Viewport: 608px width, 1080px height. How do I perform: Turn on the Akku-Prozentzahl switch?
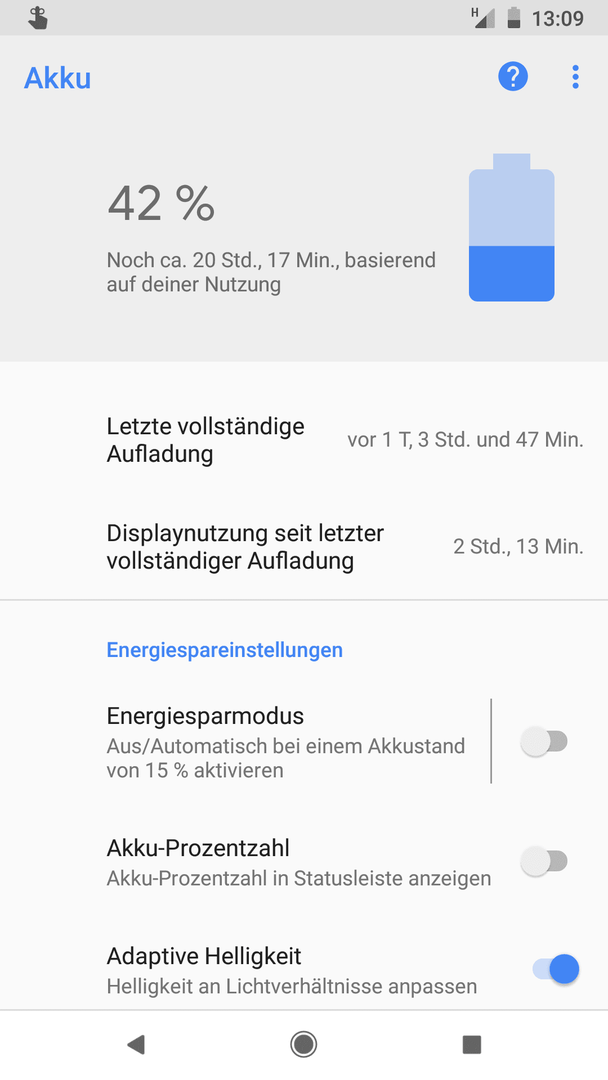(544, 862)
